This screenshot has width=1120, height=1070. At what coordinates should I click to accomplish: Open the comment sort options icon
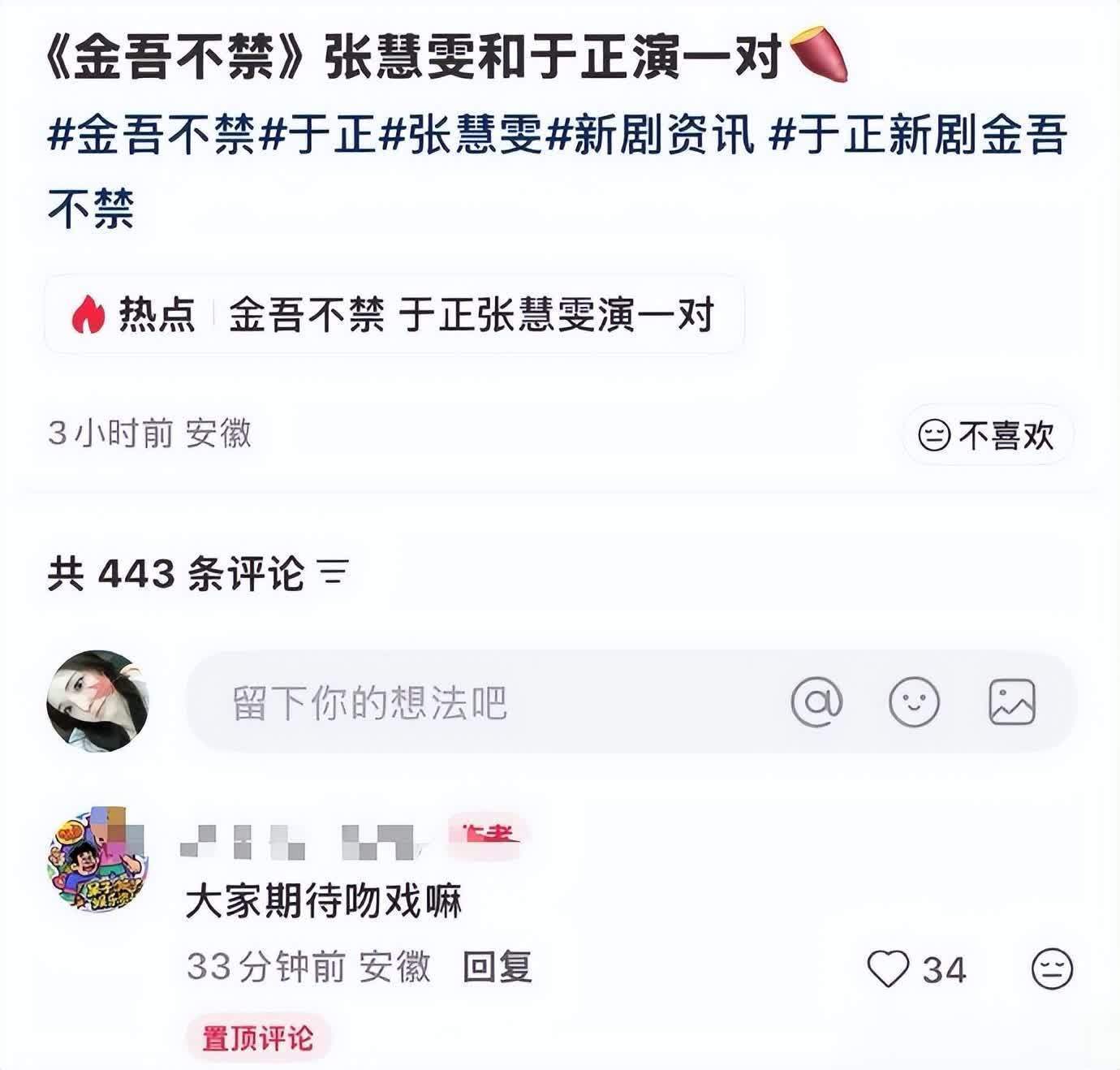pyautogui.click(x=334, y=573)
